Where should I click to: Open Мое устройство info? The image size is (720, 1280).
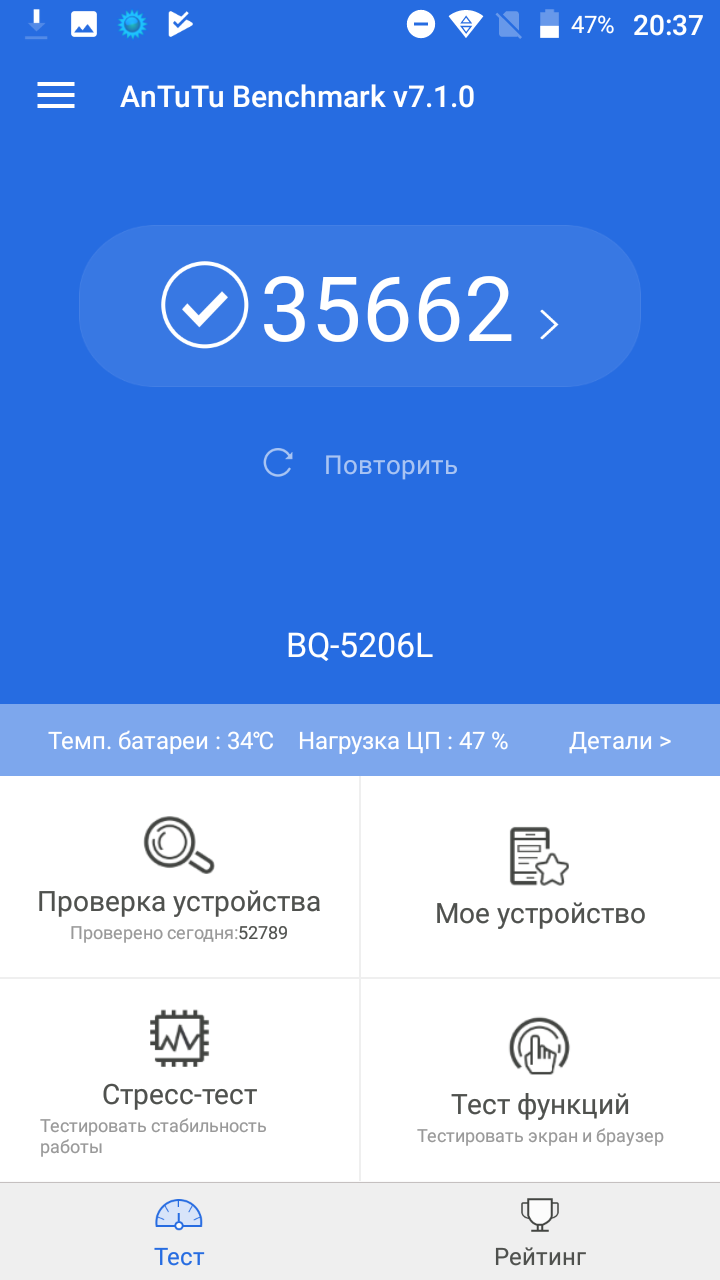(x=540, y=877)
